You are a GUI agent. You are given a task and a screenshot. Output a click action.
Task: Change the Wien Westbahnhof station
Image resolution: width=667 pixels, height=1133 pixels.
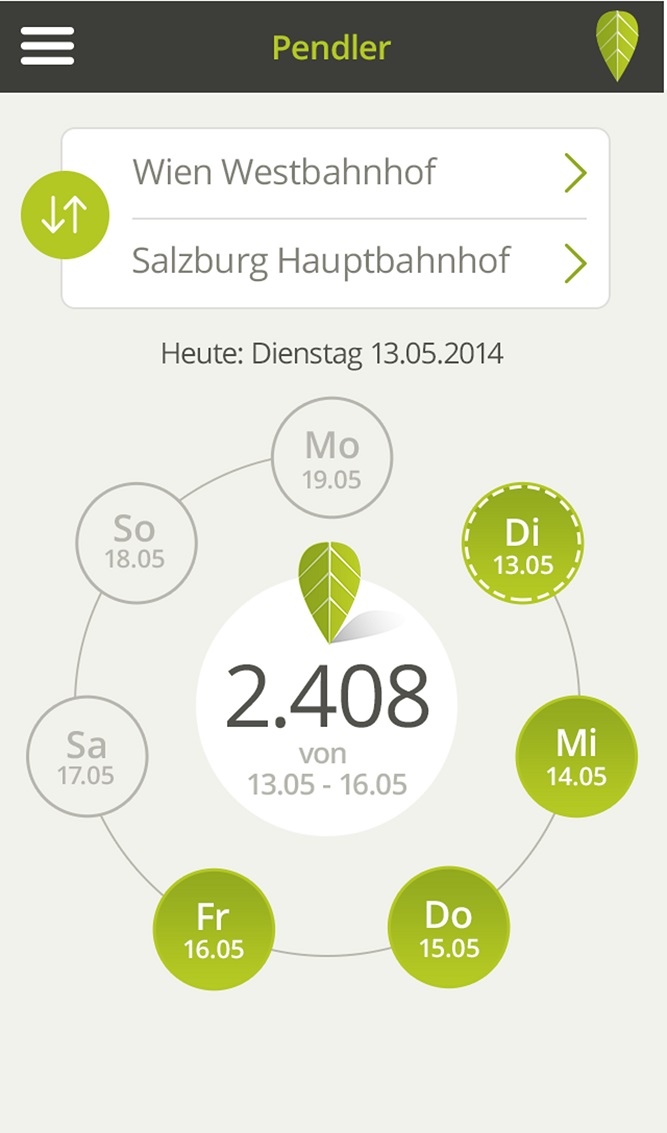(359, 173)
